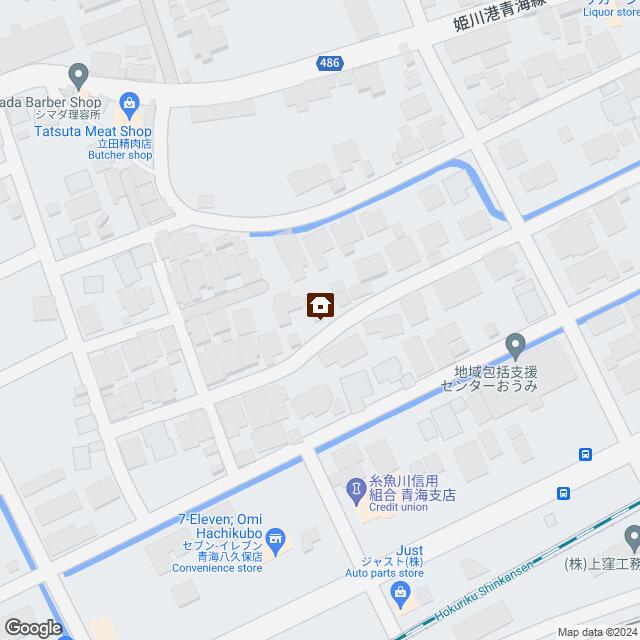Screen dimensions: 640x640
Task: Open the 地域包括支援センターおうみ pin
Action: pyautogui.click(x=515, y=346)
